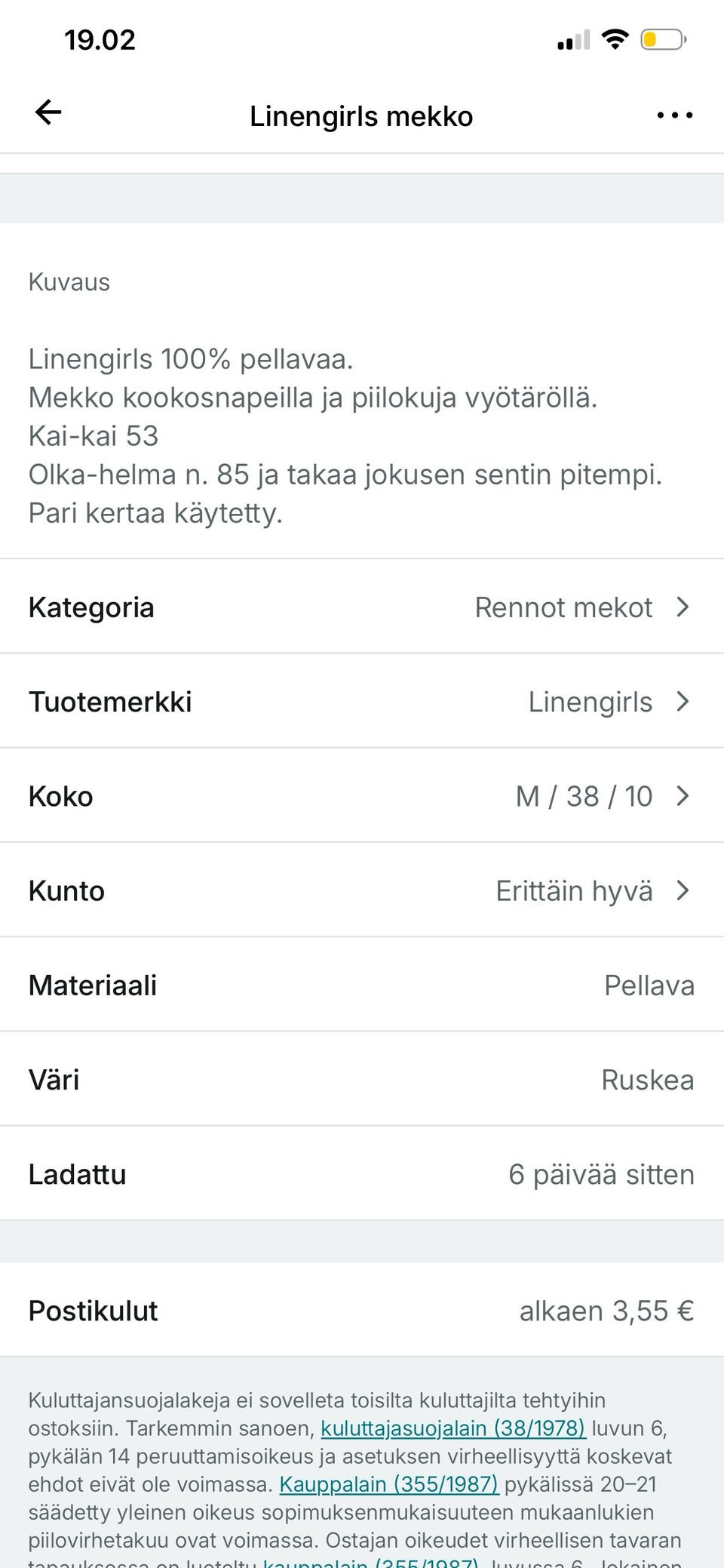Click the Ladattu upload date row
724x1568 pixels.
pyautogui.click(x=362, y=1173)
